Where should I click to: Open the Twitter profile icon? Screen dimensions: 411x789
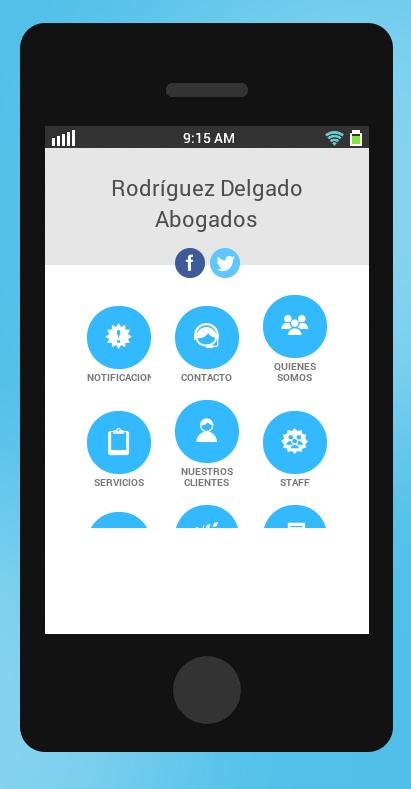click(x=225, y=263)
